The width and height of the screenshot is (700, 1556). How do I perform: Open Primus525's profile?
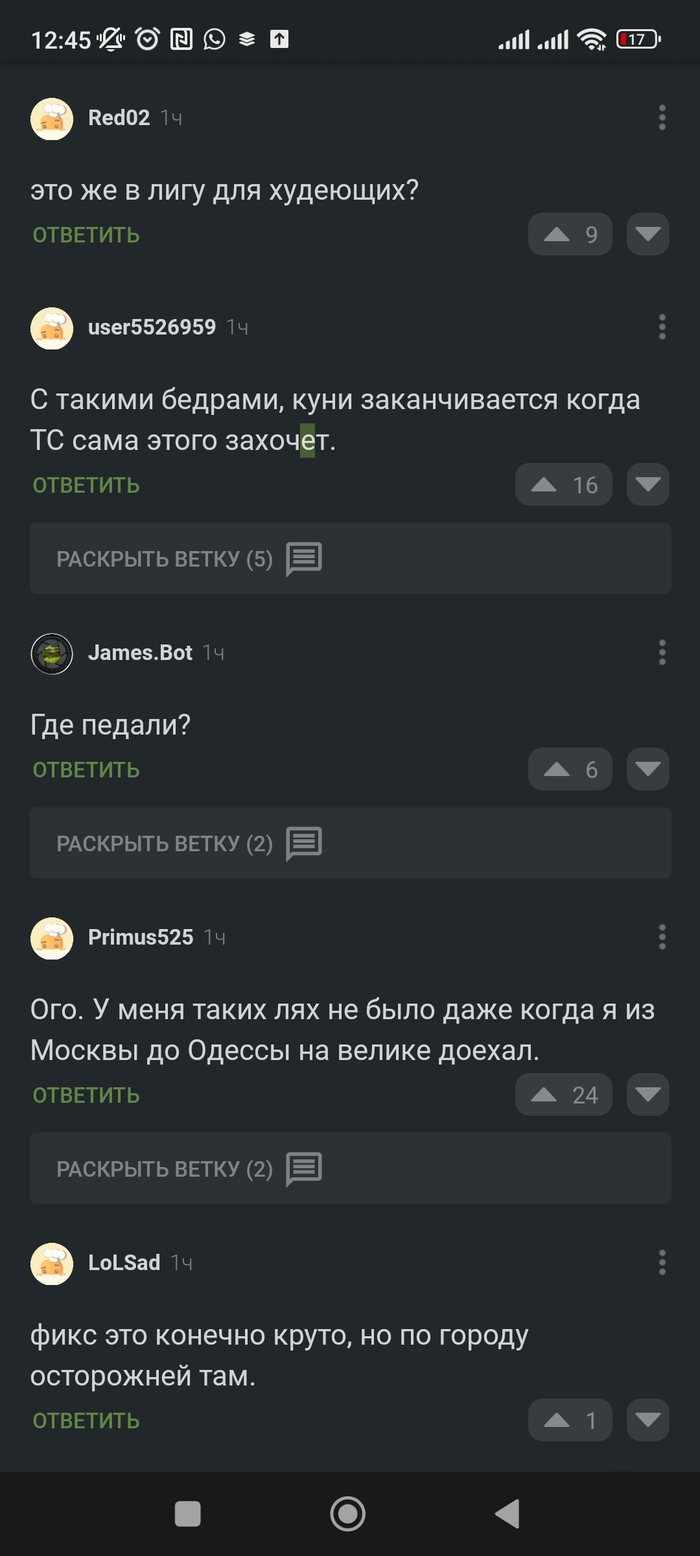click(x=140, y=937)
